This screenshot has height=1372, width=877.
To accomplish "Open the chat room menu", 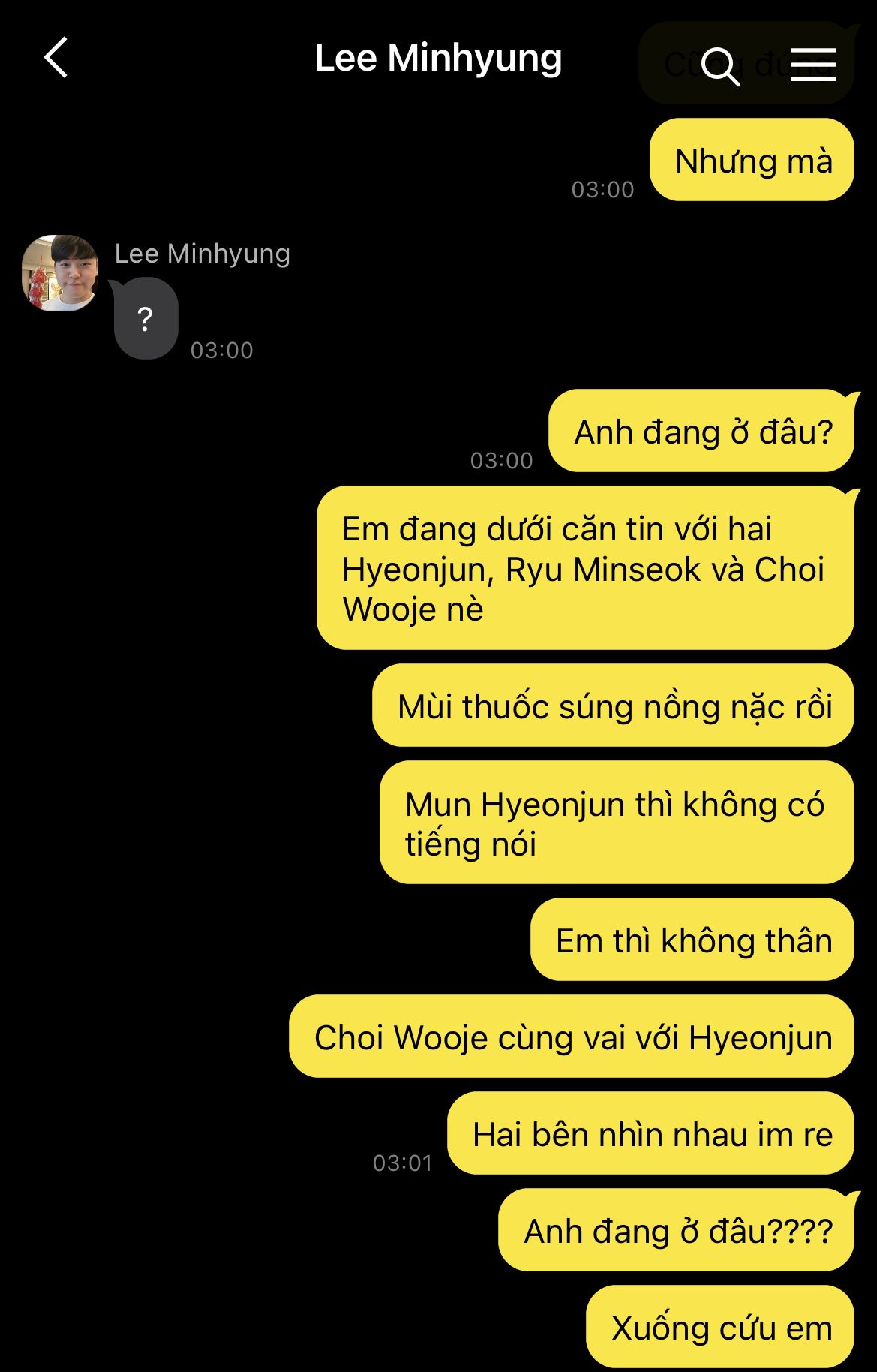I will click(813, 65).
